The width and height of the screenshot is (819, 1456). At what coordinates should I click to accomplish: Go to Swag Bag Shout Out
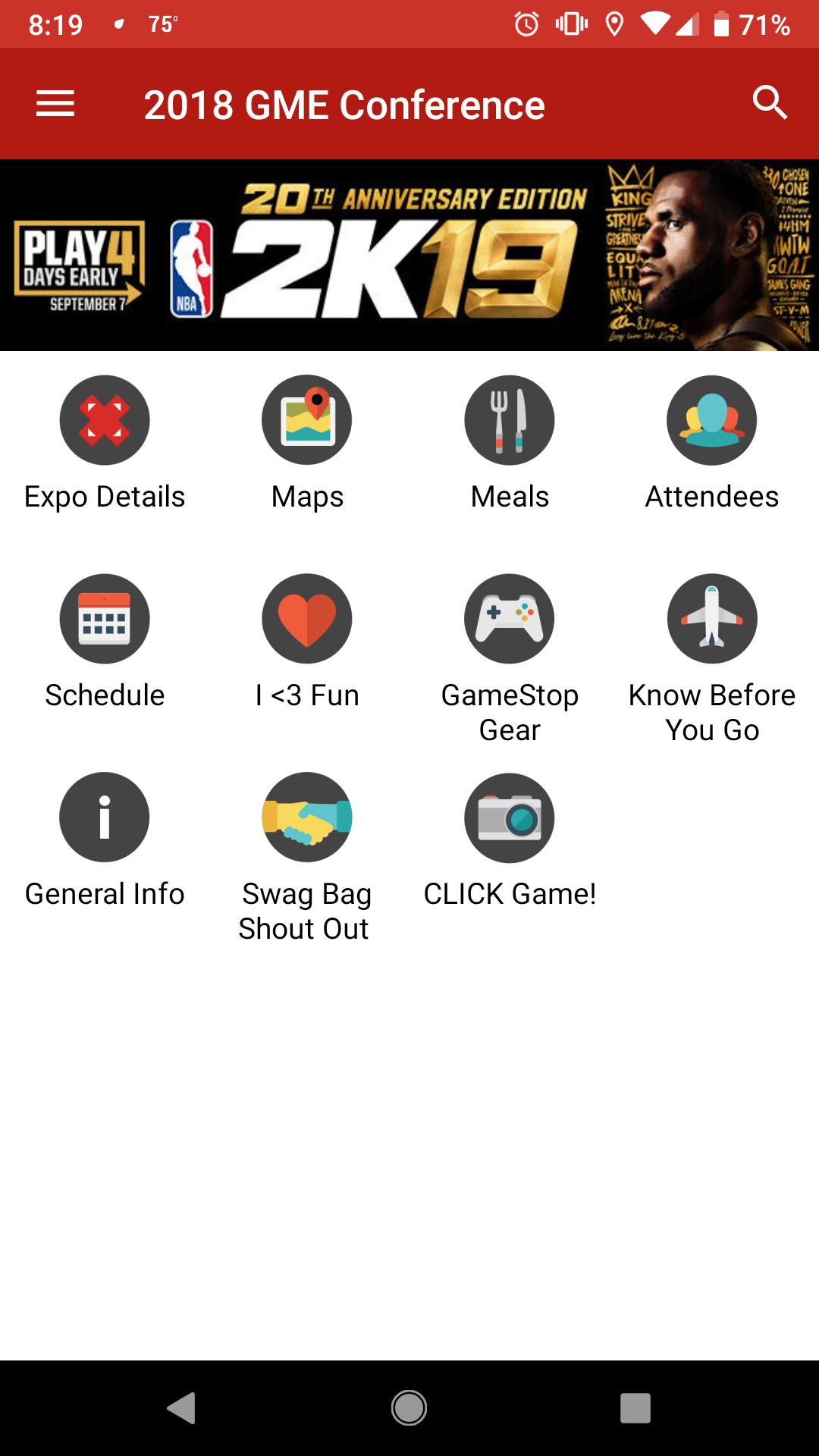[x=307, y=818]
